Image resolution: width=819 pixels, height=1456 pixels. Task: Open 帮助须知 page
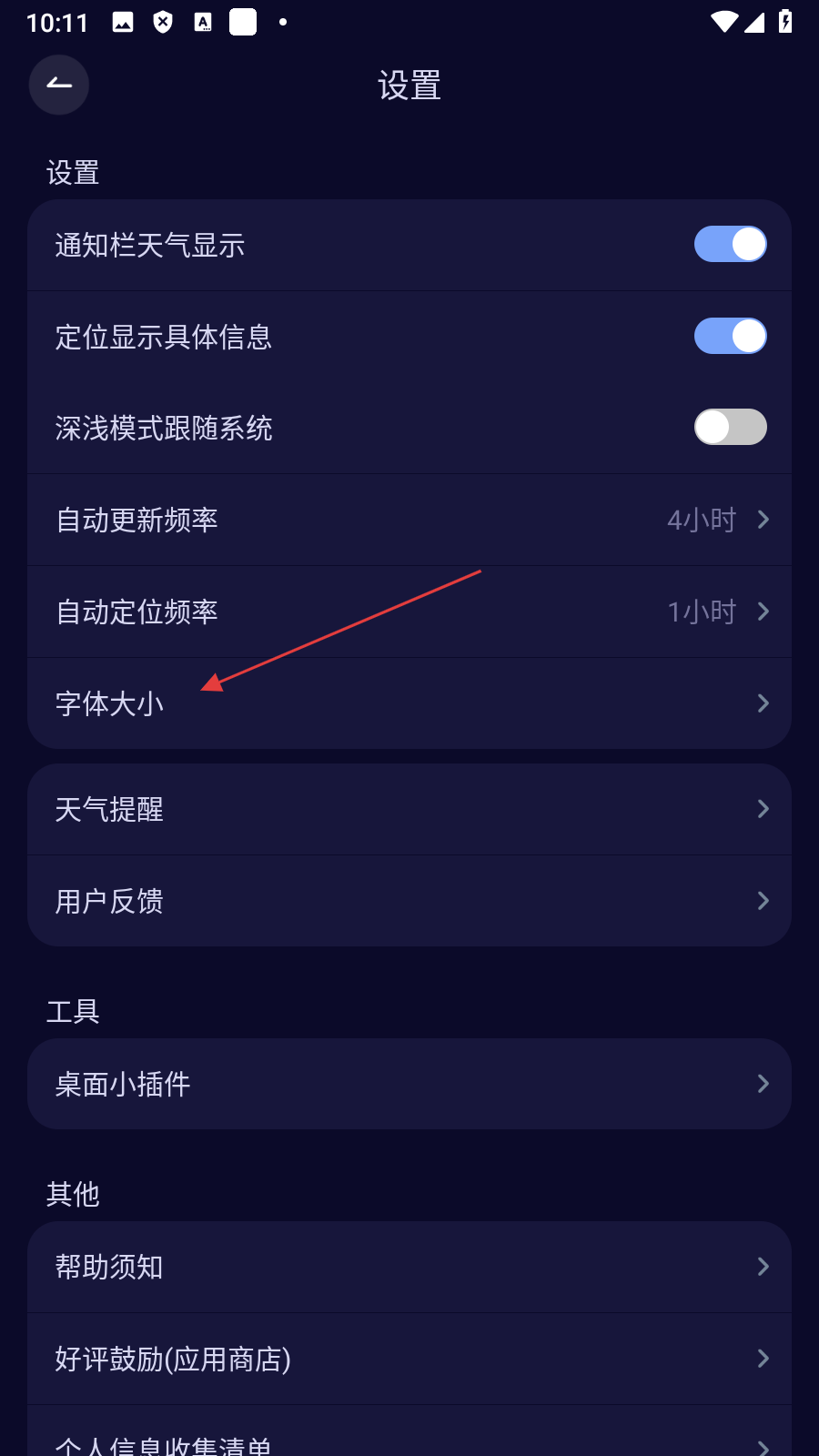pyautogui.click(x=409, y=1267)
